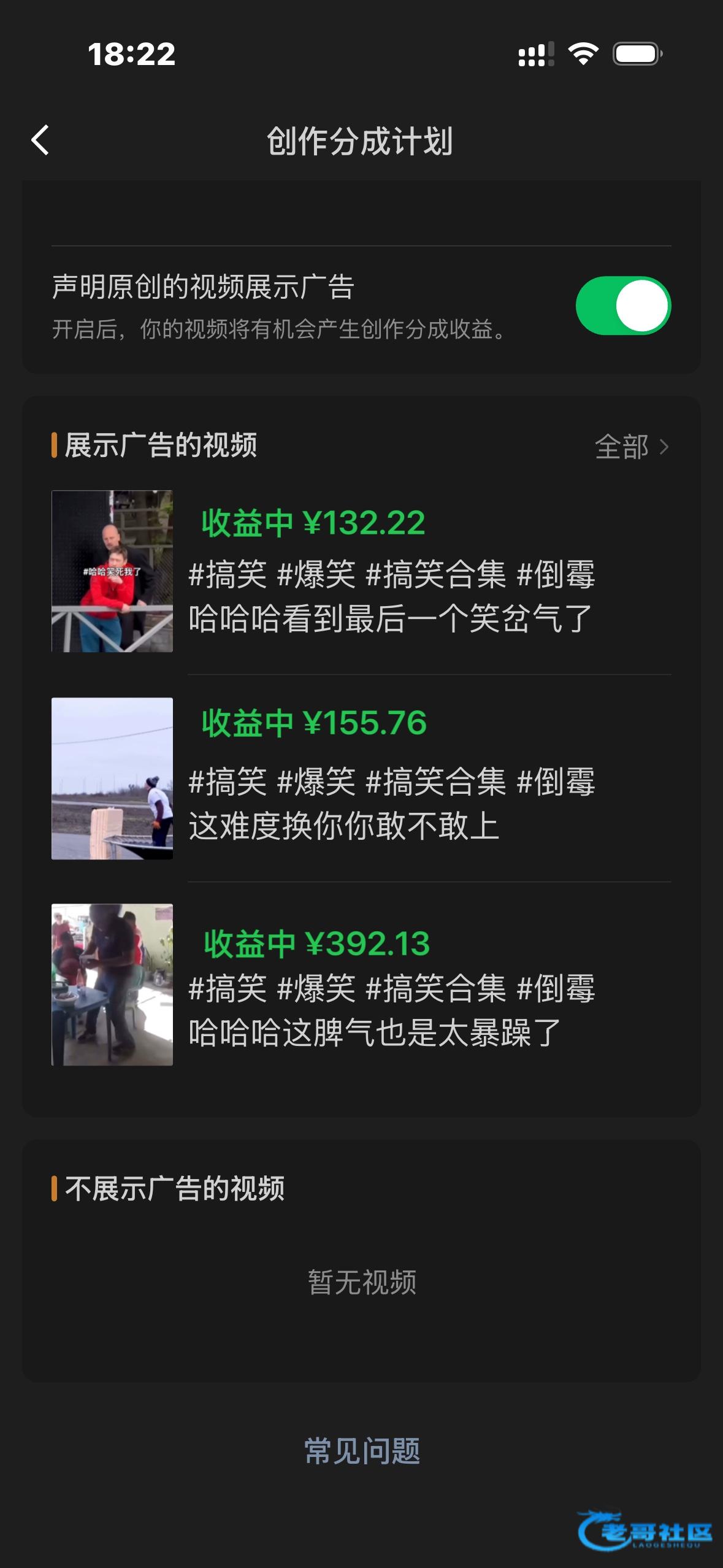Image resolution: width=723 pixels, height=1568 pixels.
Task: Open 全部 videos showing ads
Action: 631,447
